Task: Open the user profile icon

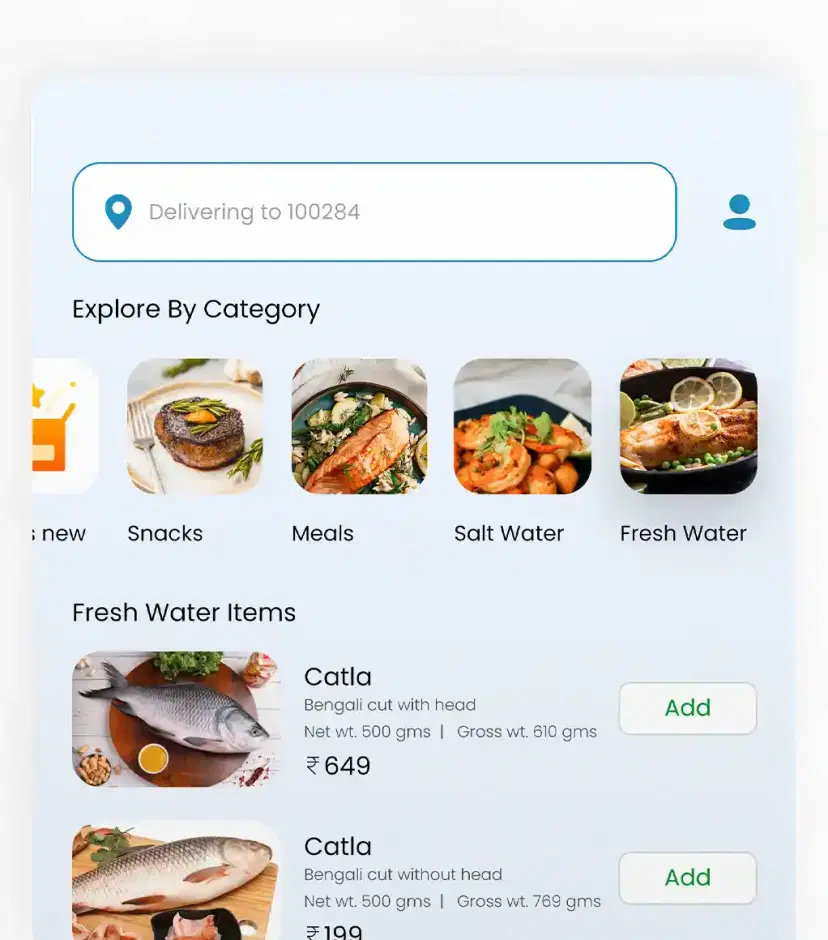Action: click(739, 212)
